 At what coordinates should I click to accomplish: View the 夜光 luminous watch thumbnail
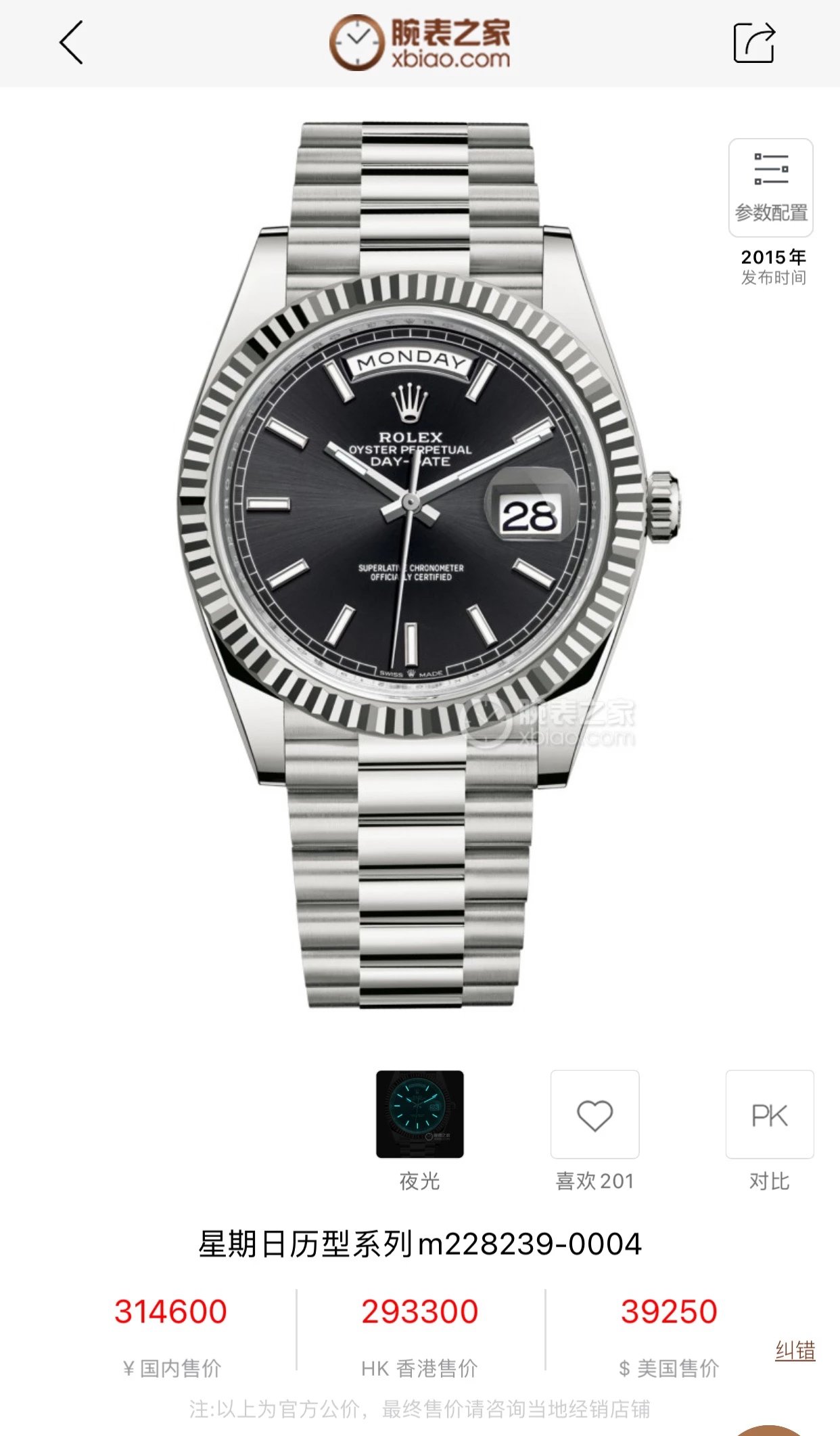tap(419, 1115)
